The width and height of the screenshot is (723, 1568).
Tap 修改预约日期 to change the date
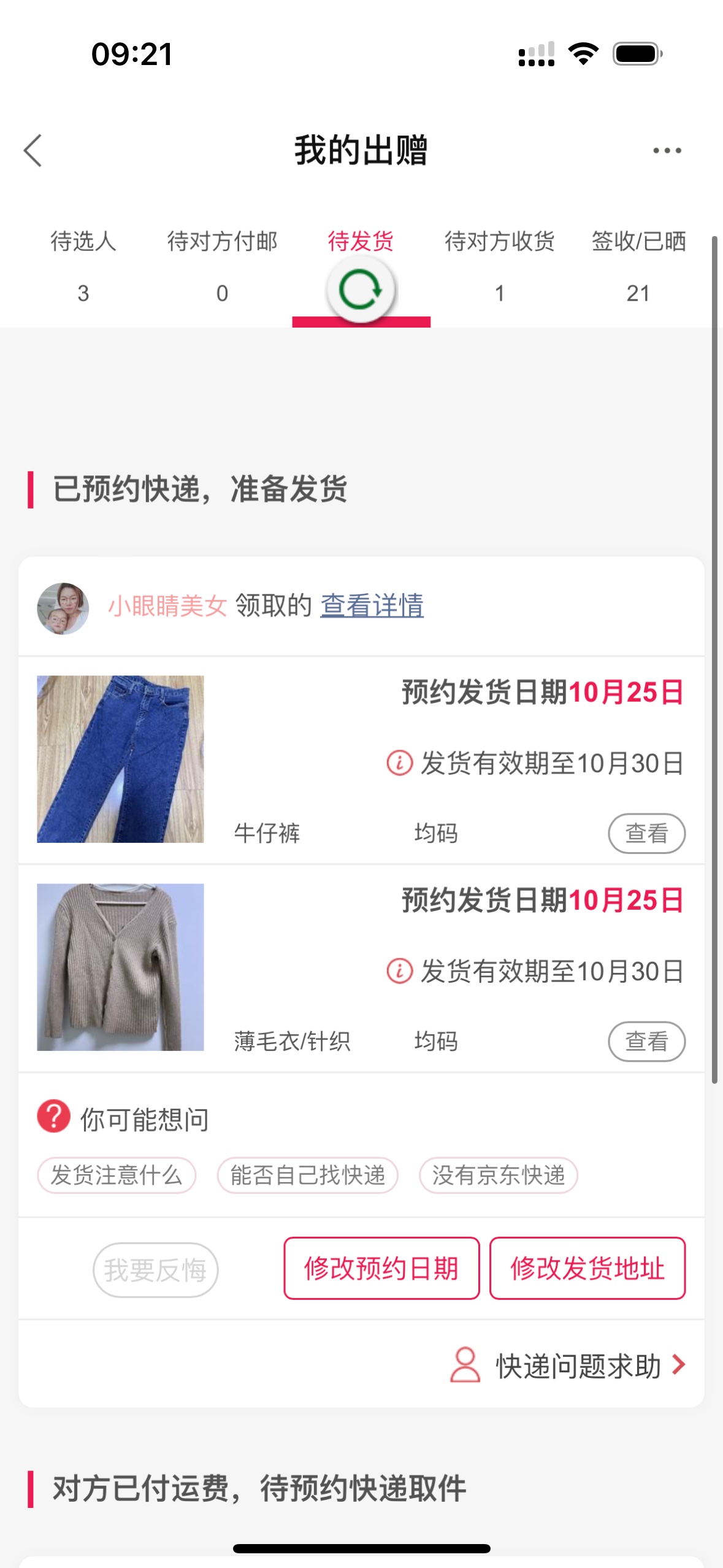(x=381, y=1268)
